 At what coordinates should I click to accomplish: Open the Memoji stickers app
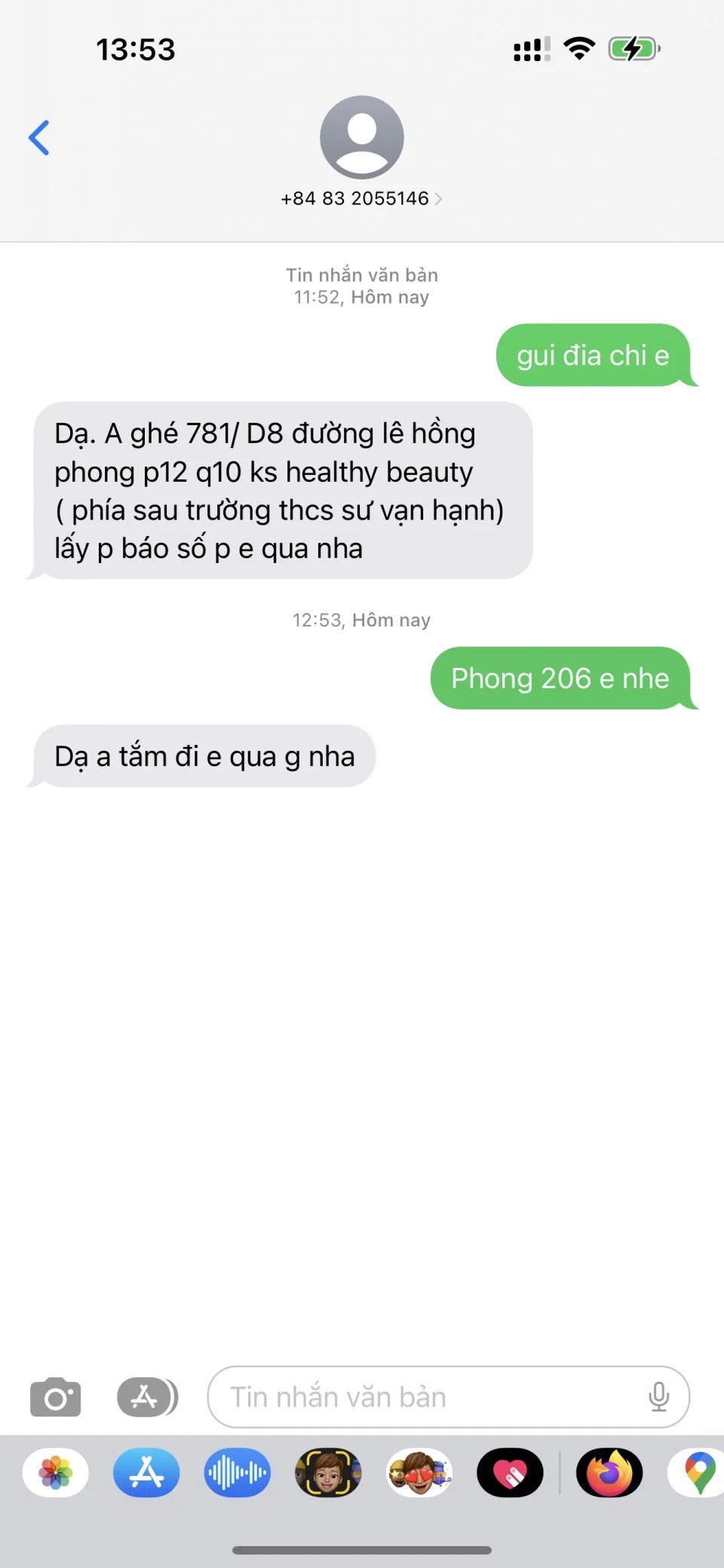click(x=419, y=1472)
